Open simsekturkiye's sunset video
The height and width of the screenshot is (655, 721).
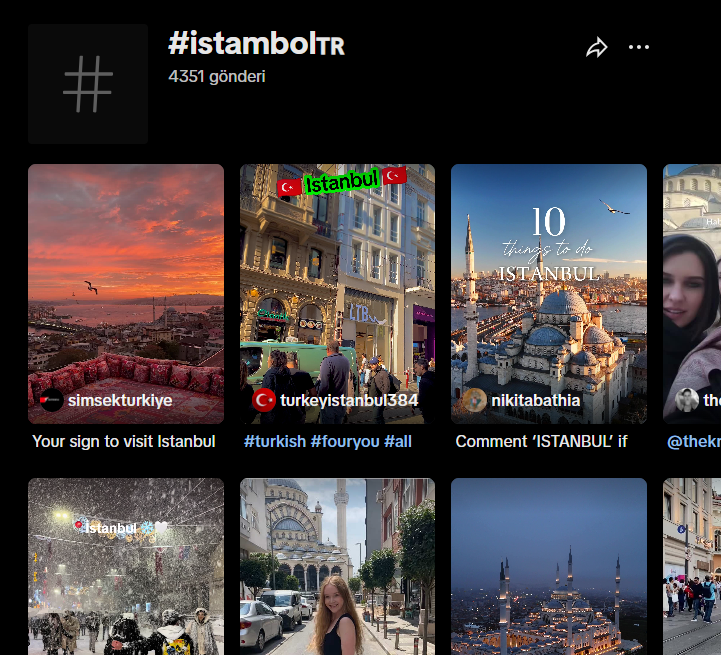tap(126, 294)
